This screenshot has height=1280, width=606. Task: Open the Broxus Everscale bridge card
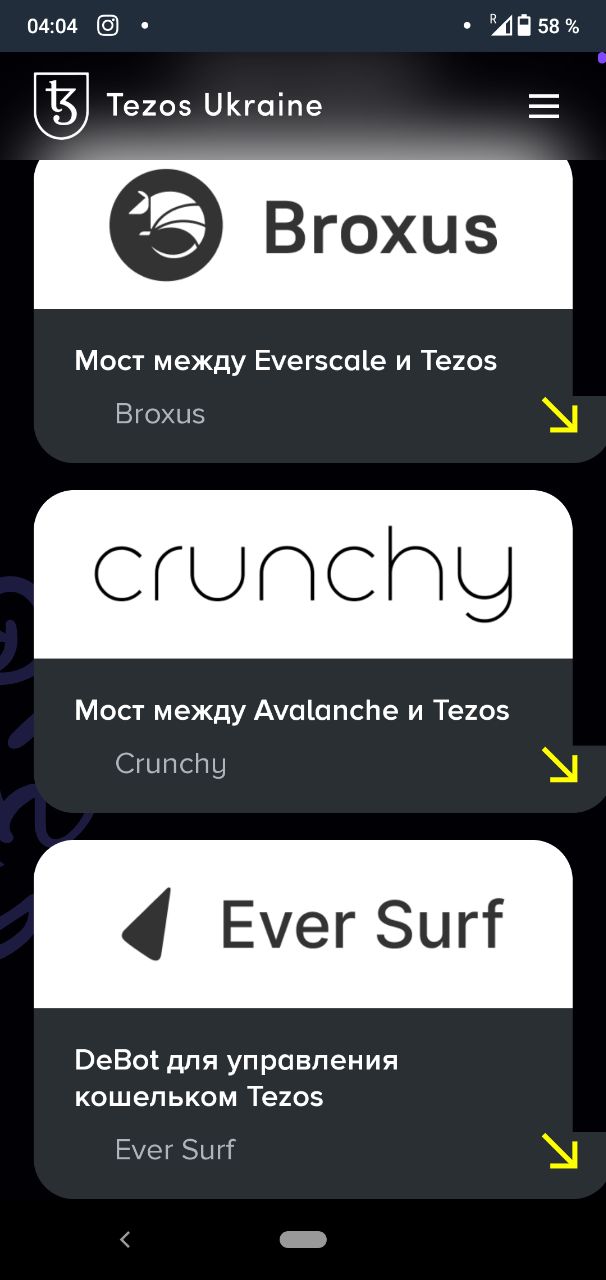coord(285,361)
